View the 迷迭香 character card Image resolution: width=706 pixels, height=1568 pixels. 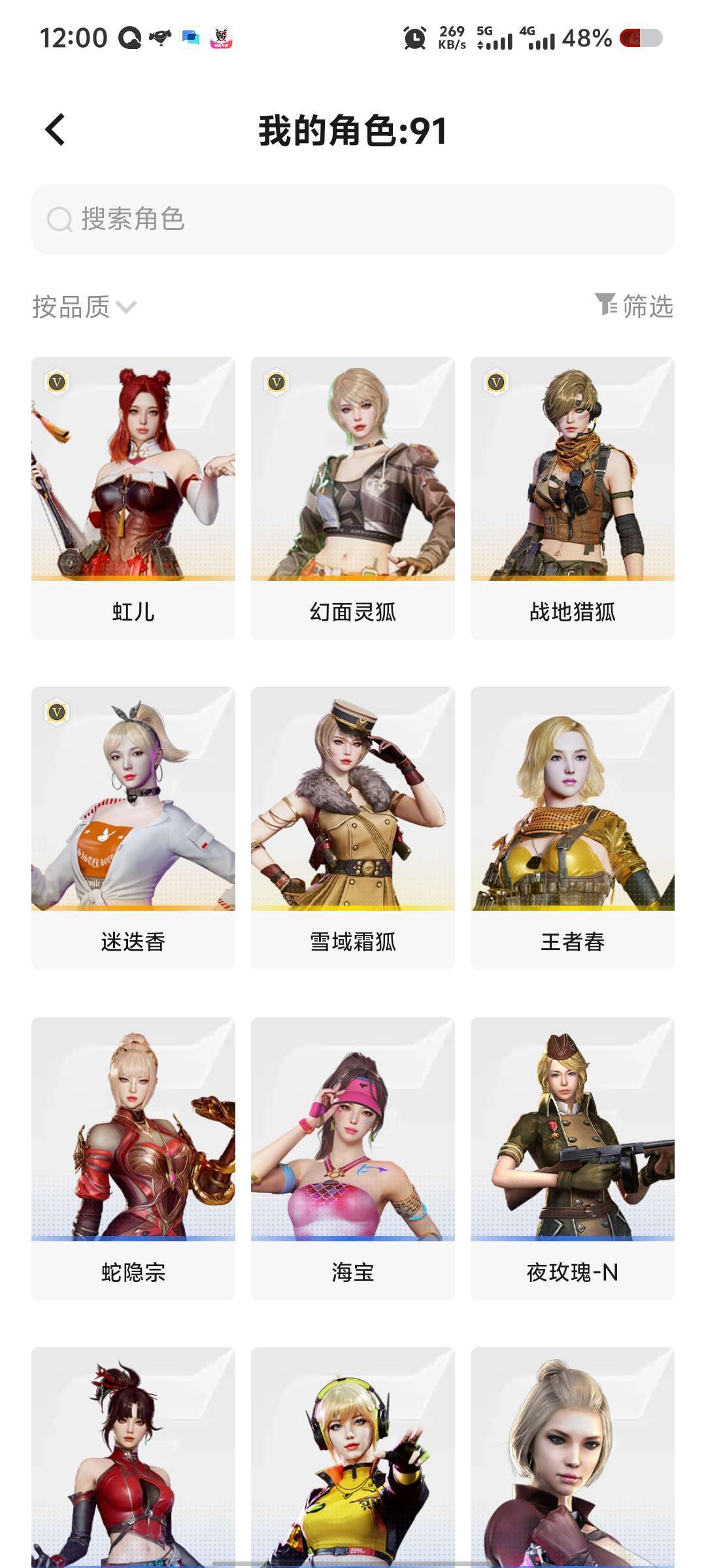tap(133, 828)
